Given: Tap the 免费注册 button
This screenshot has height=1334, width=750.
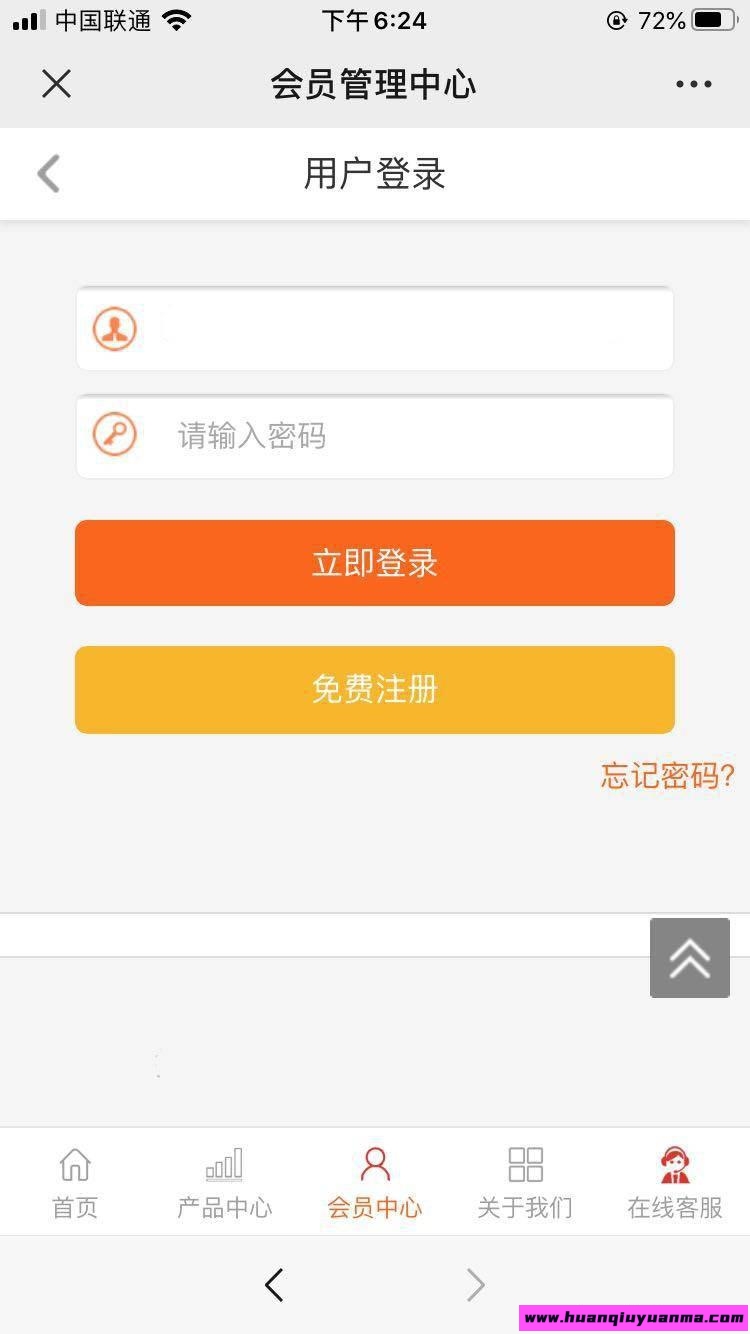Looking at the screenshot, I should coord(375,690).
